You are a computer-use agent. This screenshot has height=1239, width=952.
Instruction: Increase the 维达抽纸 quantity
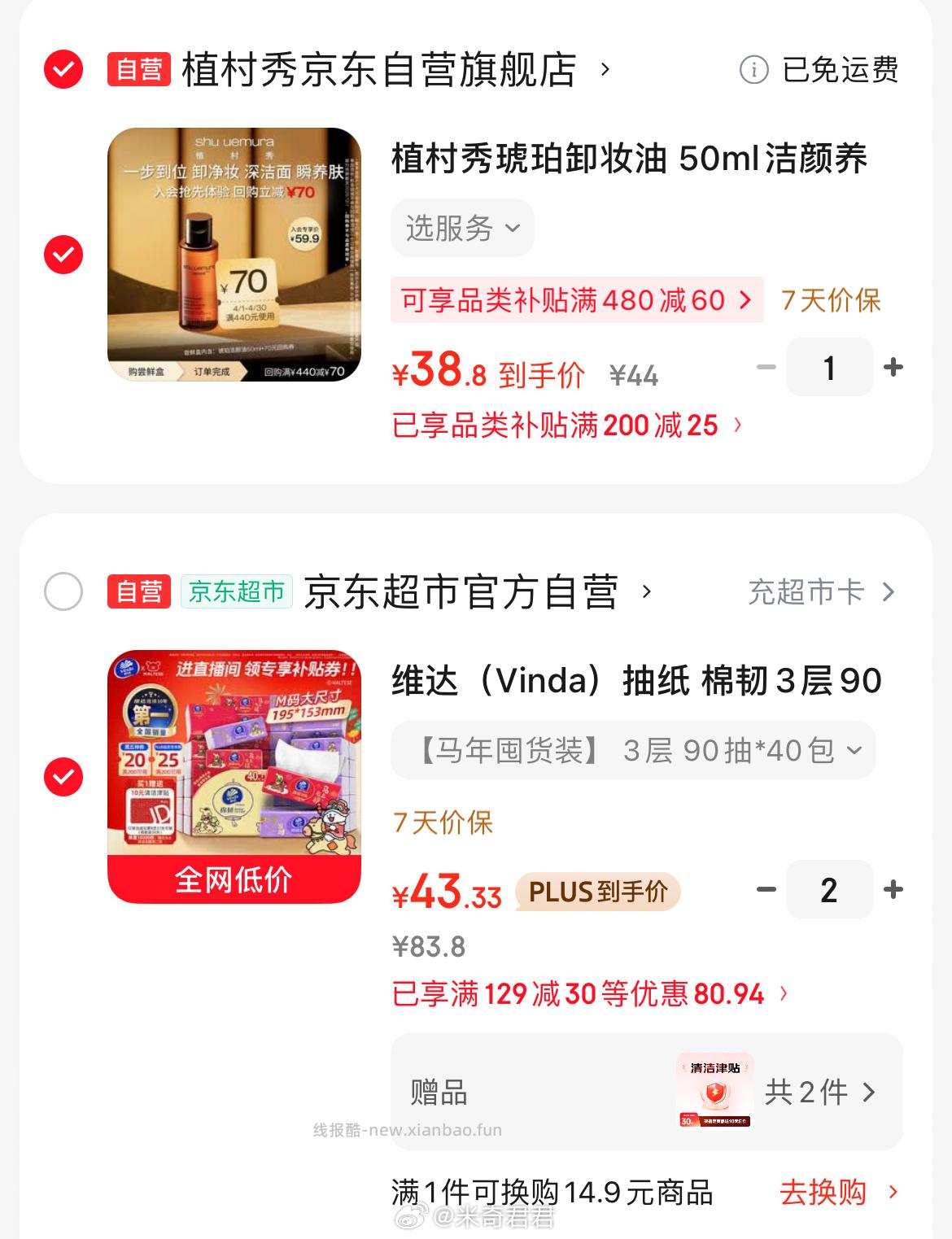893,889
